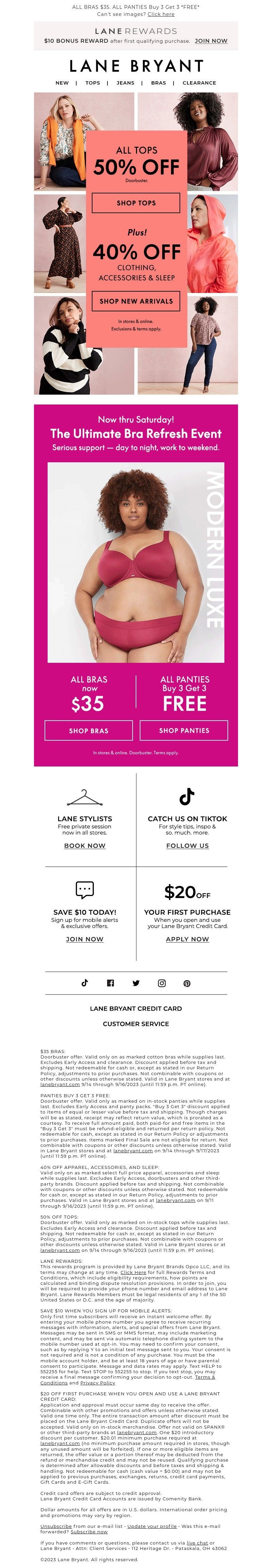272x1568 pixels.
Task: Open the NEW category
Action: tap(62, 83)
